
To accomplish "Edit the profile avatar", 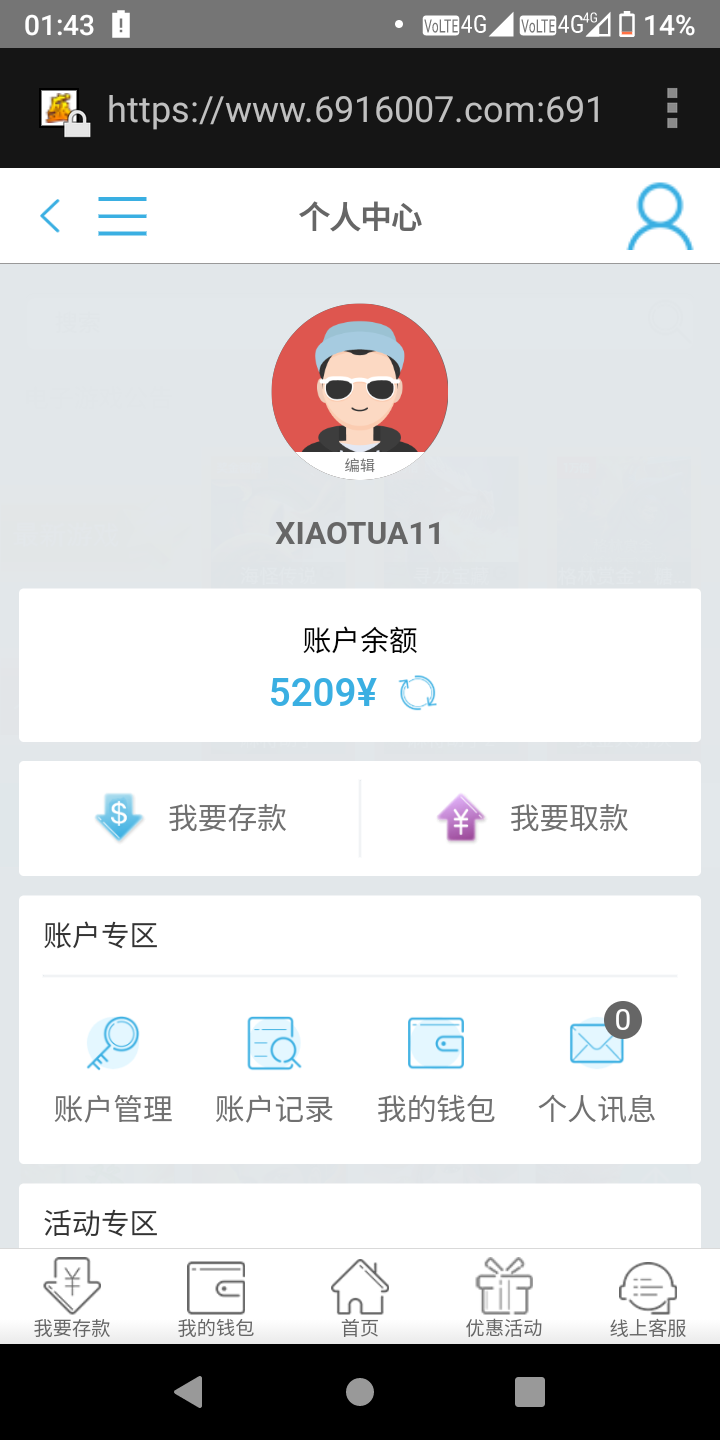I will (x=360, y=465).
